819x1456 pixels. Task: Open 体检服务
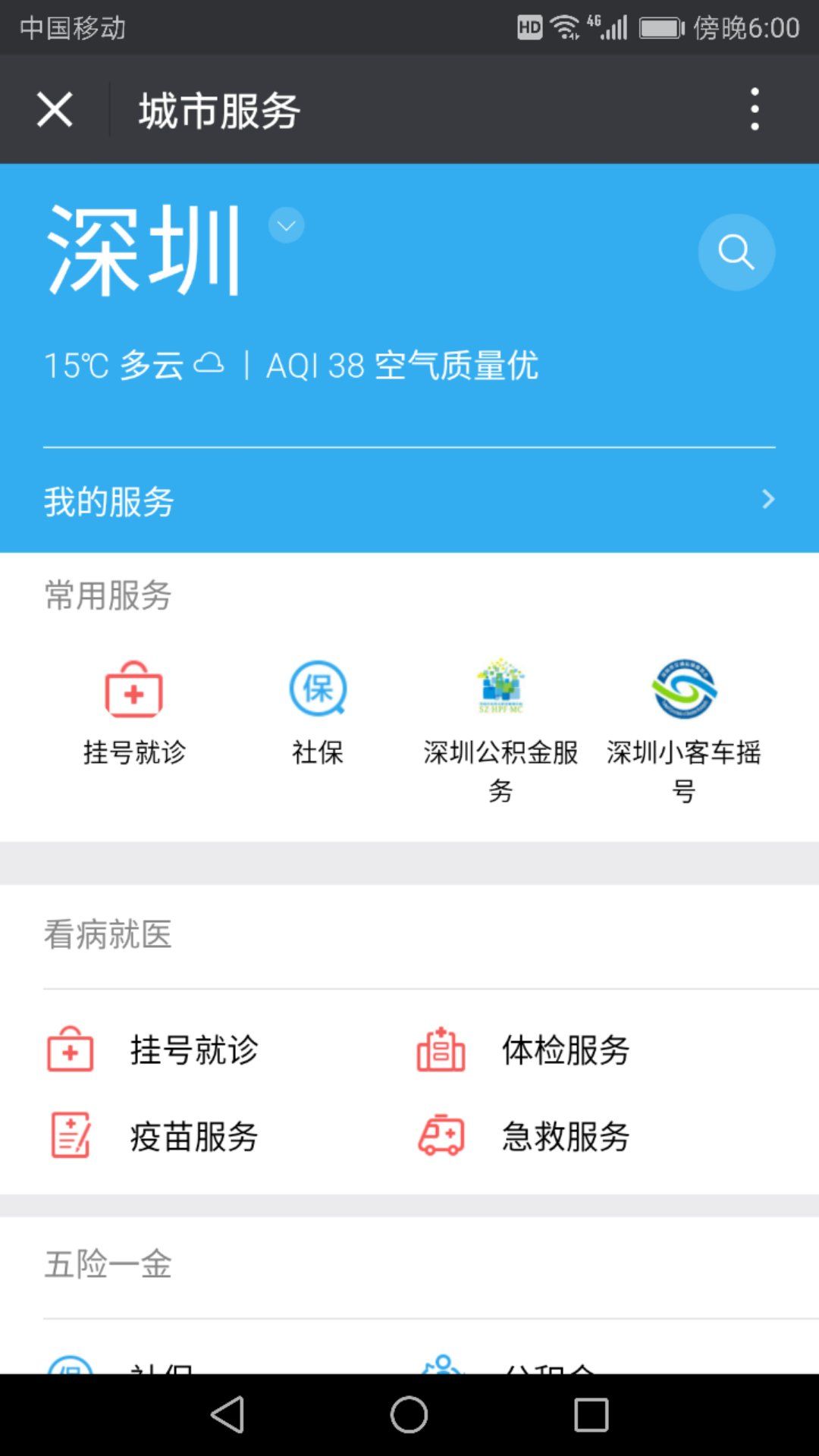pyautogui.click(x=525, y=1050)
